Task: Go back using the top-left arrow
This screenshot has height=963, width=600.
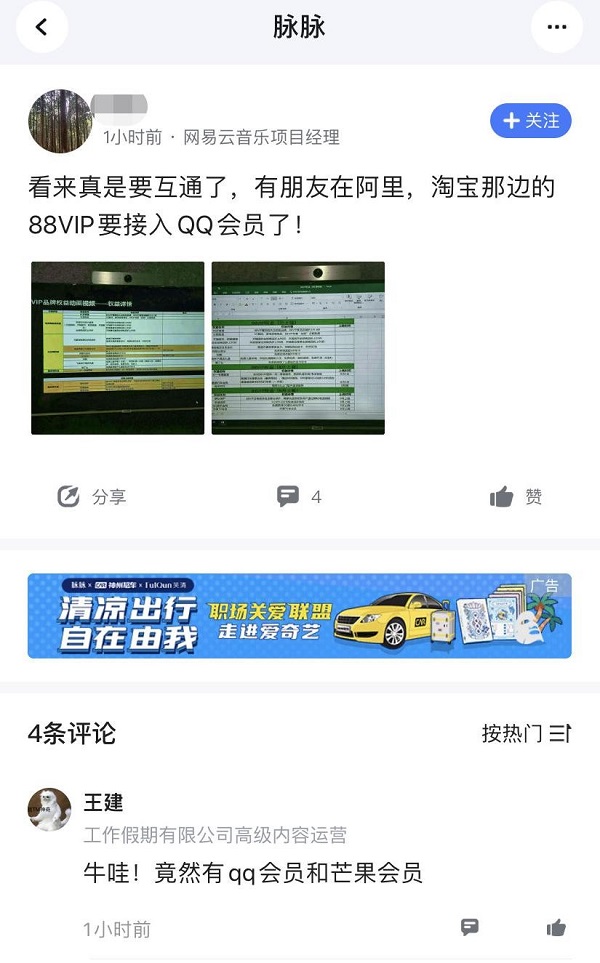Action: [x=42, y=27]
